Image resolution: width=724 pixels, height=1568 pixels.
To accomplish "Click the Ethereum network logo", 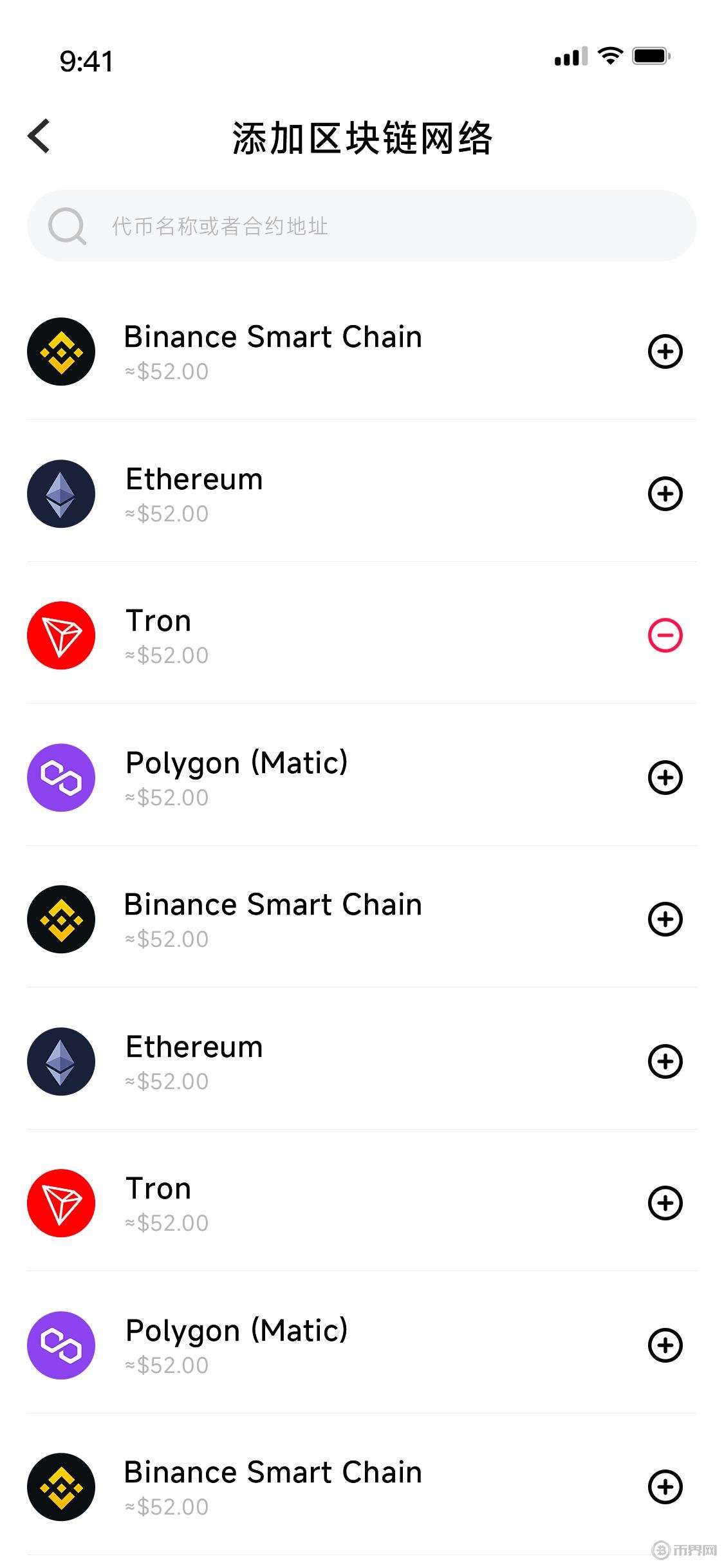I will 61,494.
